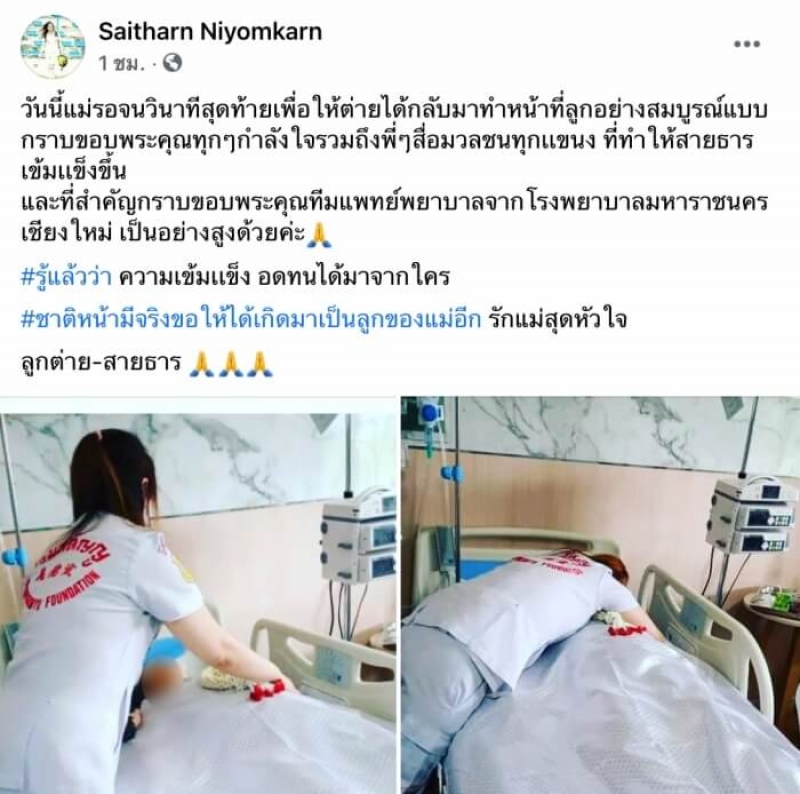View the right photo of the post
Screen dimensions: 800x794
pyautogui.click(x=600, y=595)
